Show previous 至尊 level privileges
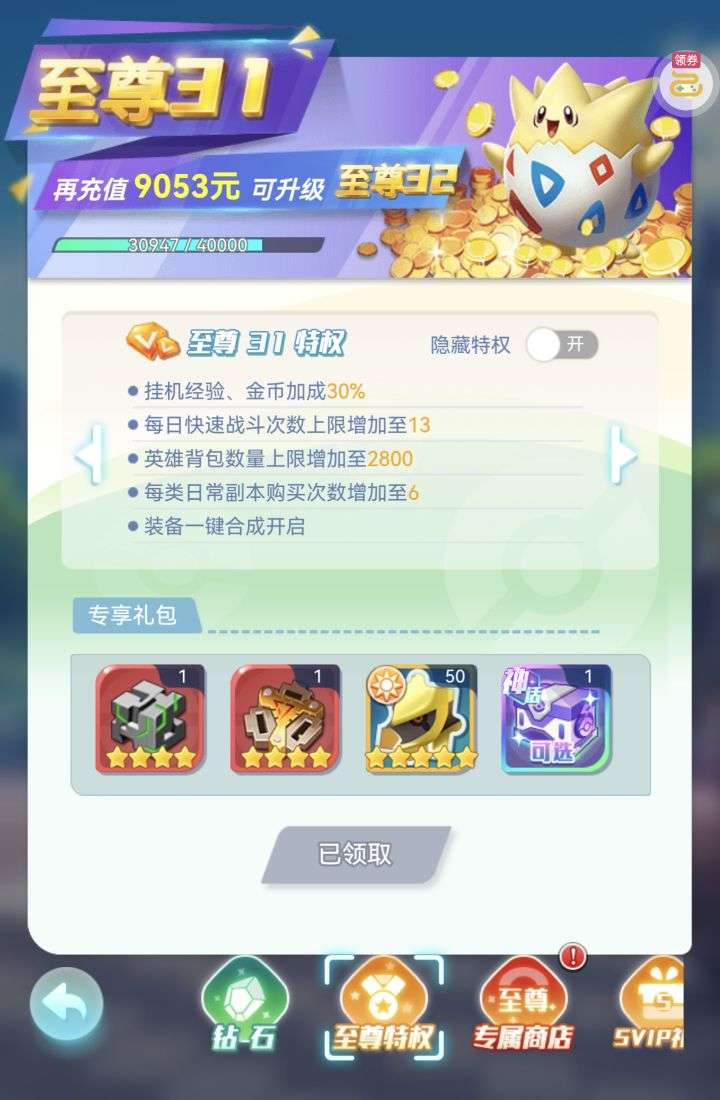This screenshot has width=720, height=1100. (89, 456)
